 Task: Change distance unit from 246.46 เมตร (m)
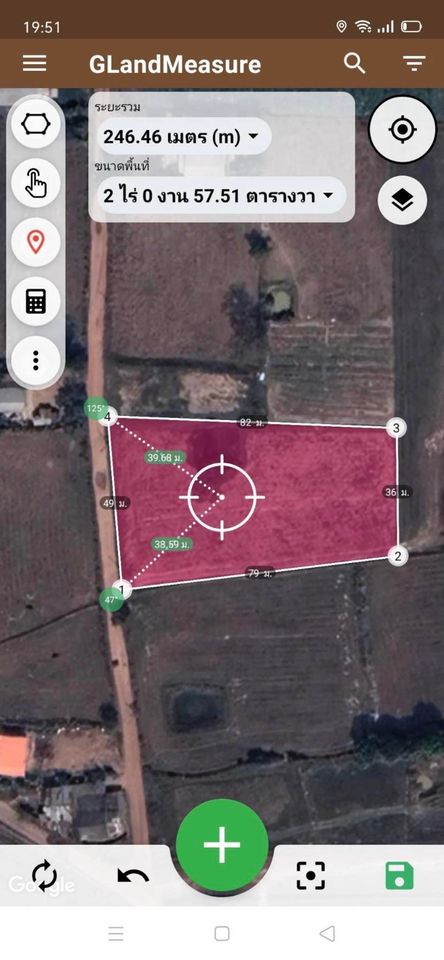coord(183,137)
